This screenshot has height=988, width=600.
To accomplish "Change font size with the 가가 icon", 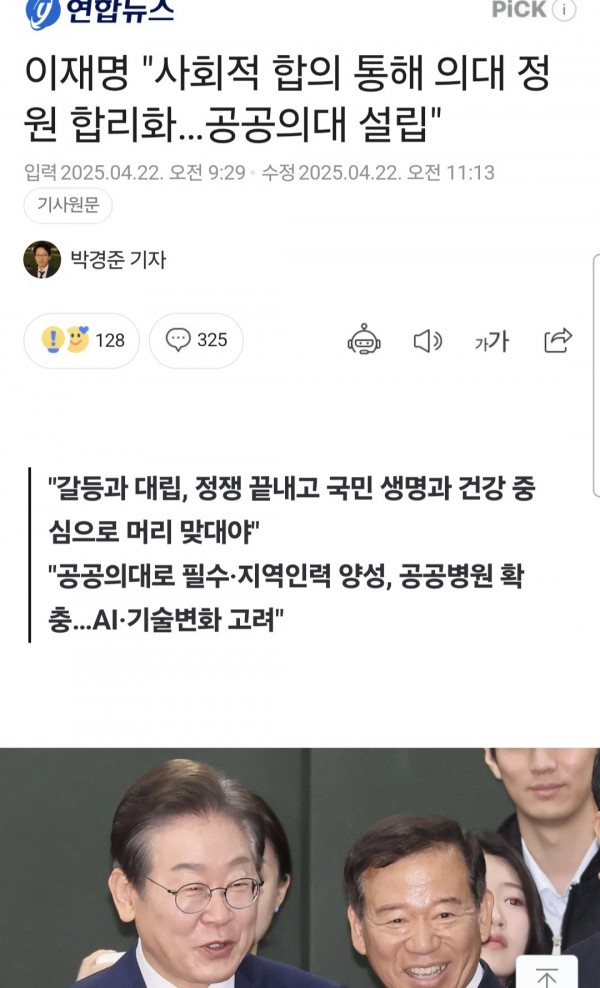I will click(491, 341).
